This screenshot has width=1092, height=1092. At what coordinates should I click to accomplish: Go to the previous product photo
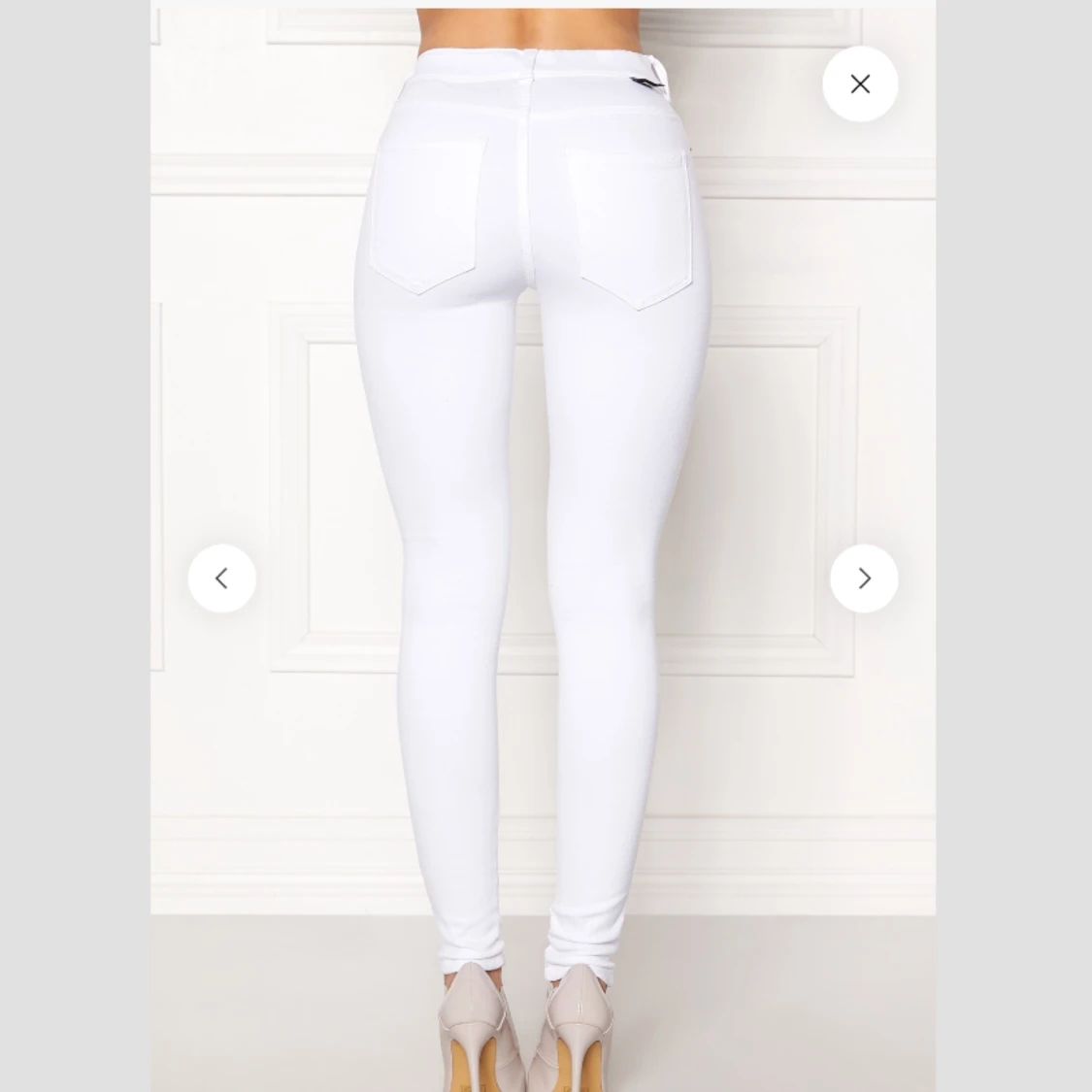[222, 579]
